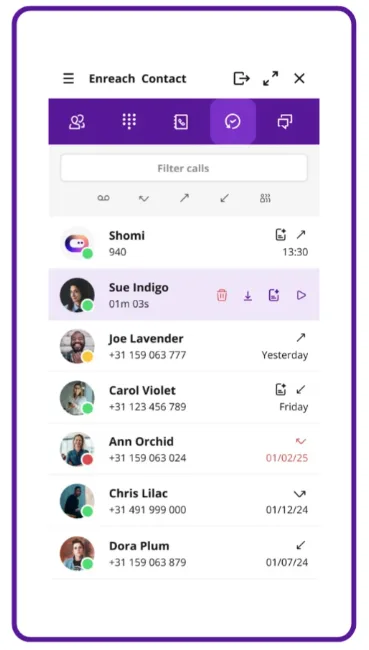Open the hamburger menu

pos(68,78)
